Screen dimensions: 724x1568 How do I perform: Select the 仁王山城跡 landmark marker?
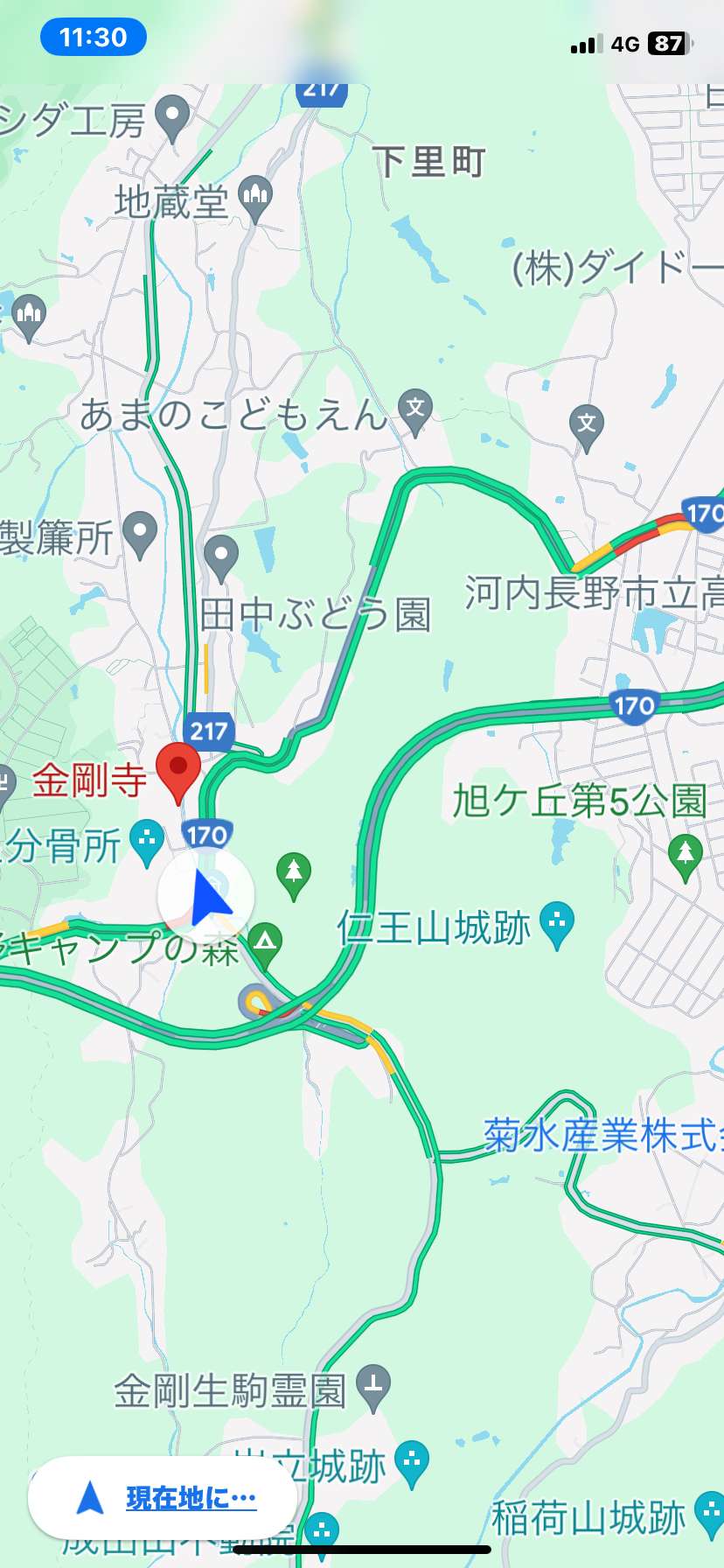tap(557, 923)
